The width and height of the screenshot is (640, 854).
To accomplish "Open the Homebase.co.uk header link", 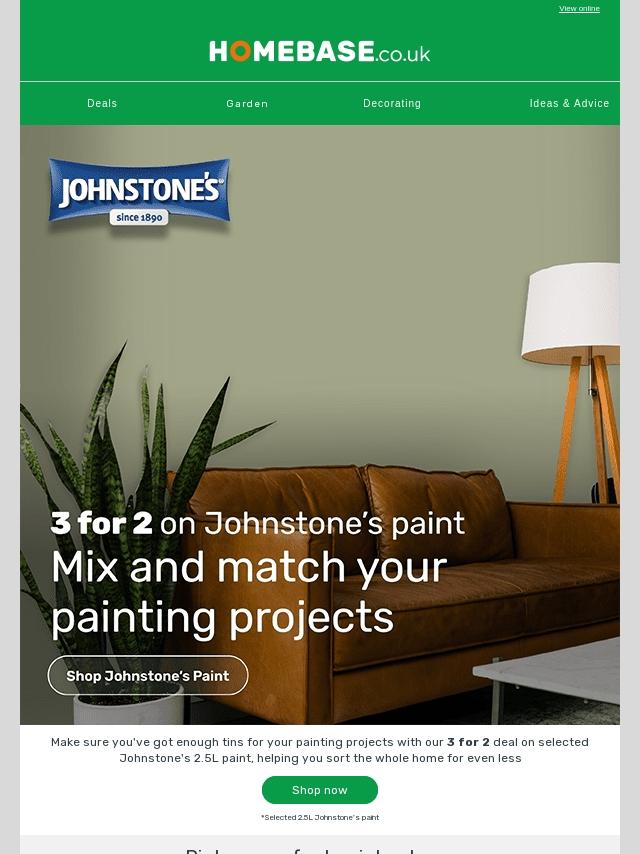I will pos(320,51).
